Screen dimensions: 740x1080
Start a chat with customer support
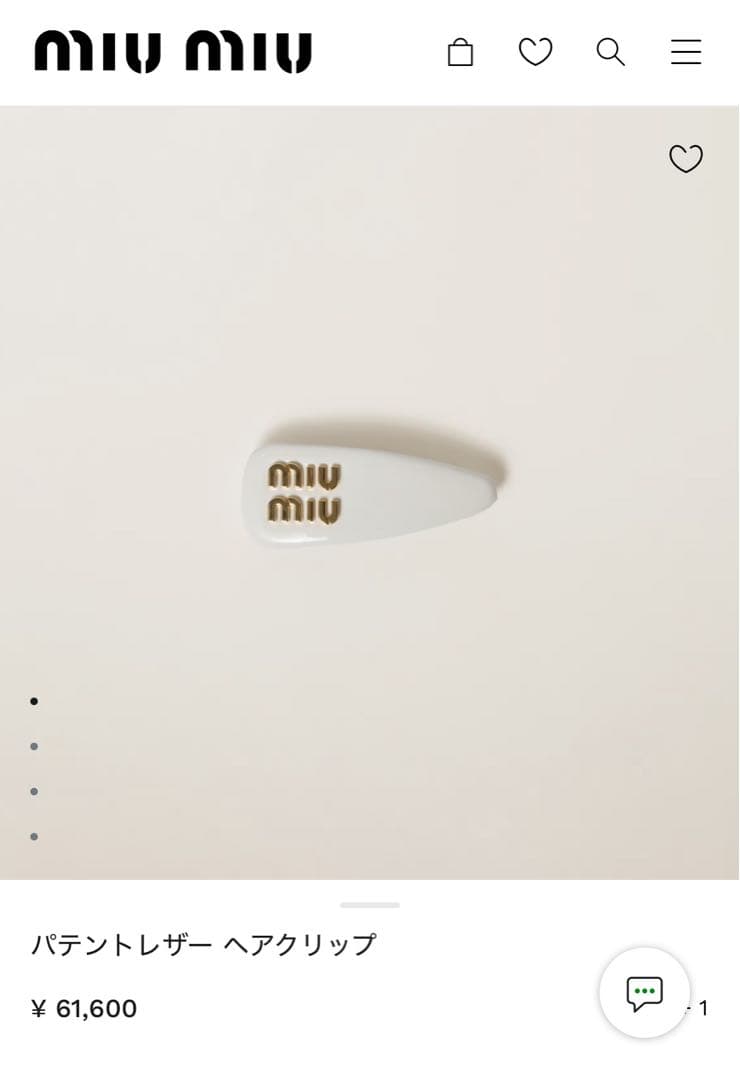[x=644, y=993]
